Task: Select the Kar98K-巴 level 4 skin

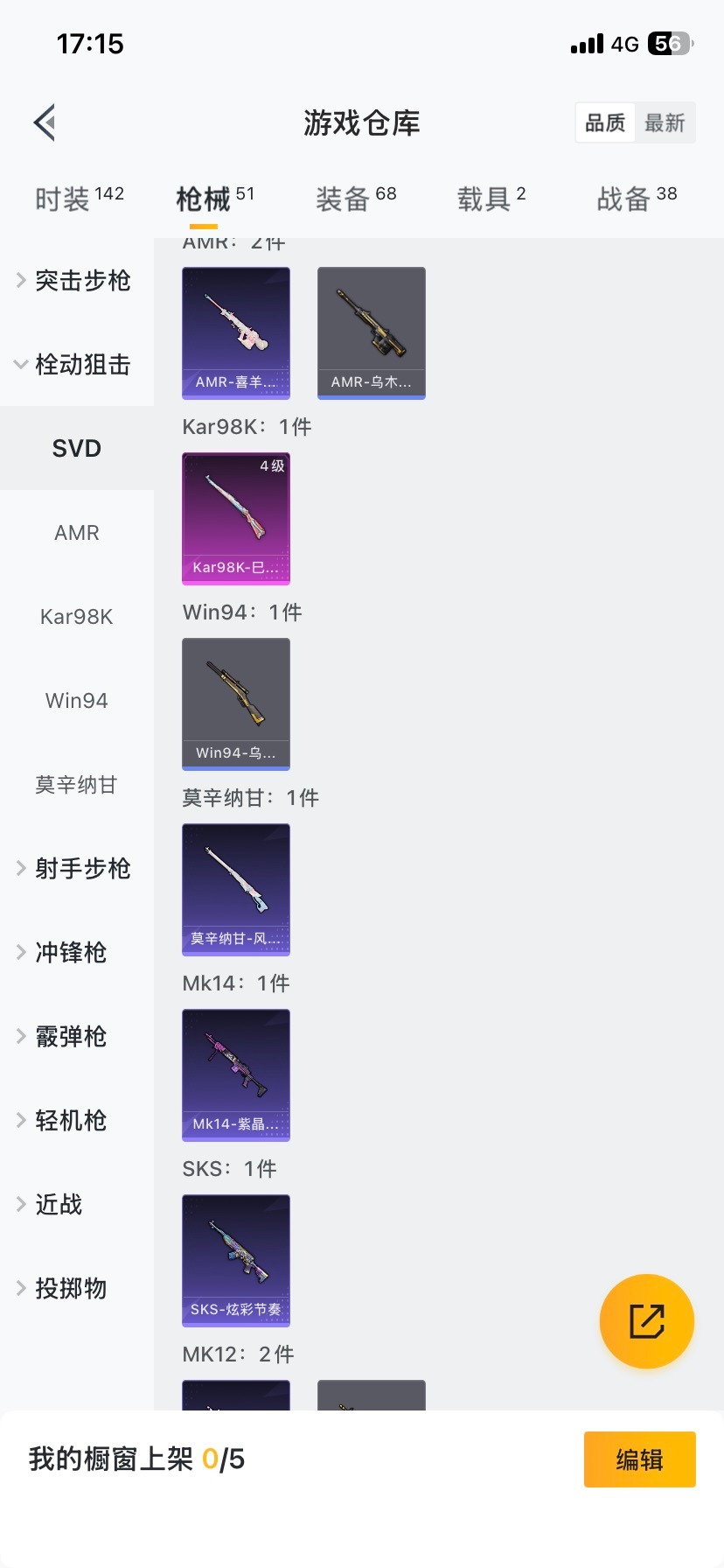Action: (x=235, y=519)
